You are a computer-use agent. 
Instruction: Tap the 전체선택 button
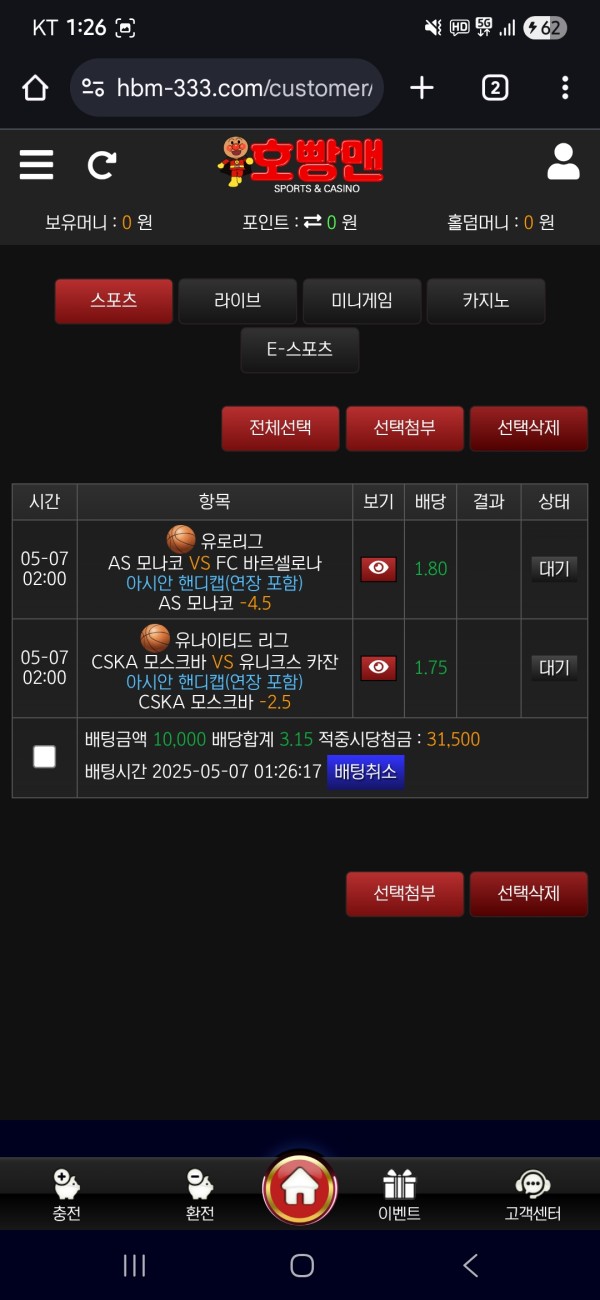pyautogui.click(x=280, y=428)
